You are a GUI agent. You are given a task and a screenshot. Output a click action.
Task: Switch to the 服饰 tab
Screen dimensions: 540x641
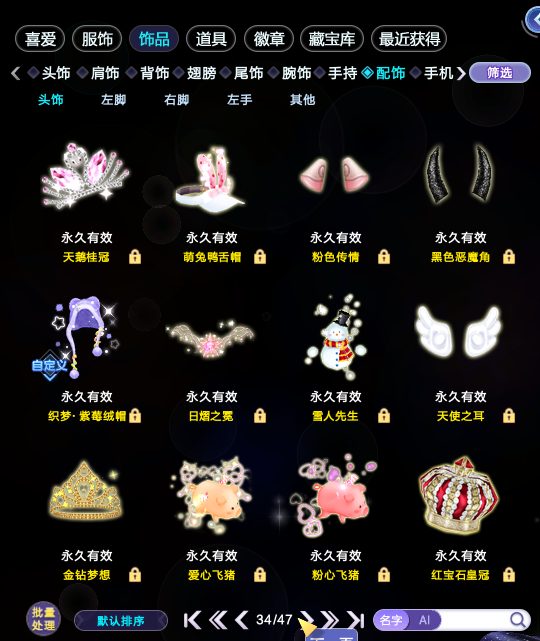pos(97,39)
